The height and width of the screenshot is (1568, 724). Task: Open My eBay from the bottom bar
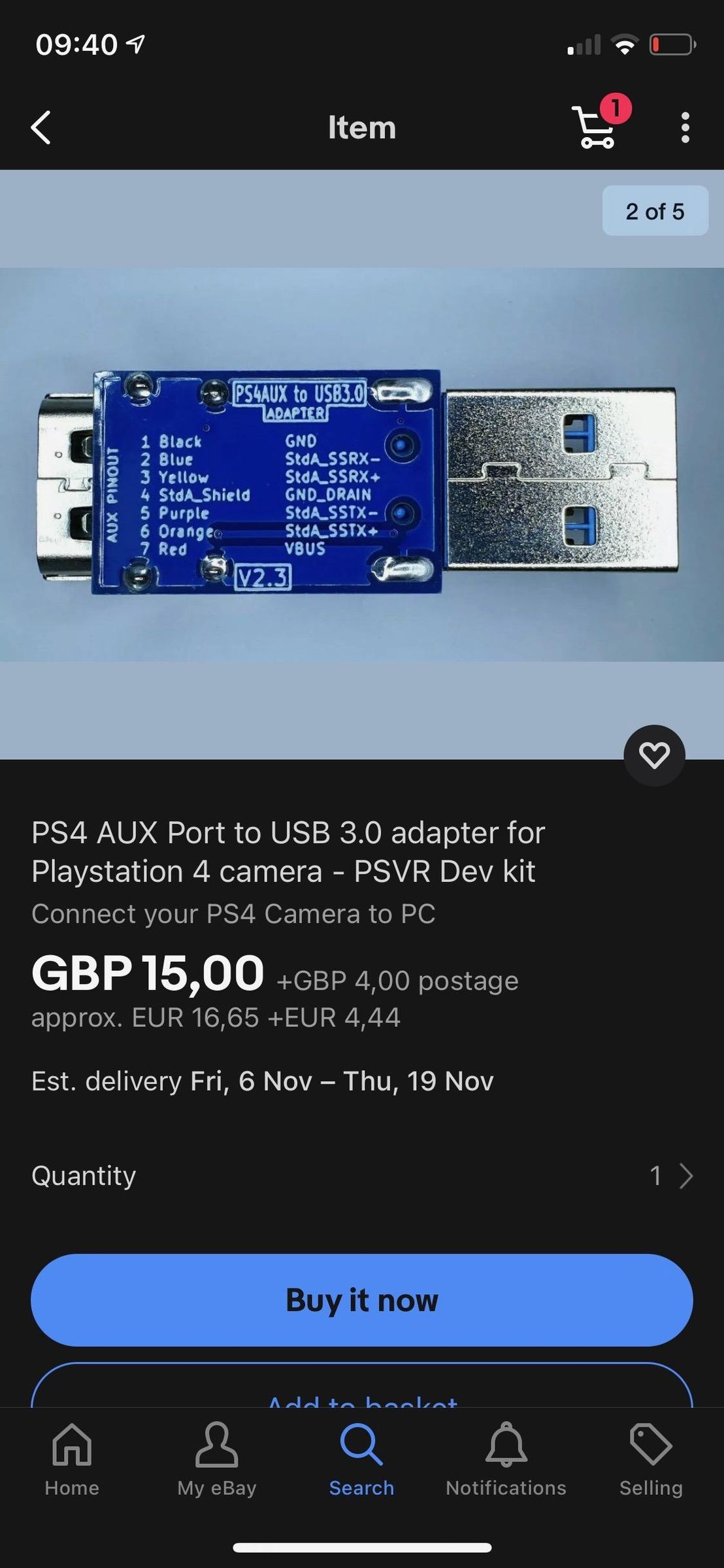pyautogui.click(x=217, y=1467)
